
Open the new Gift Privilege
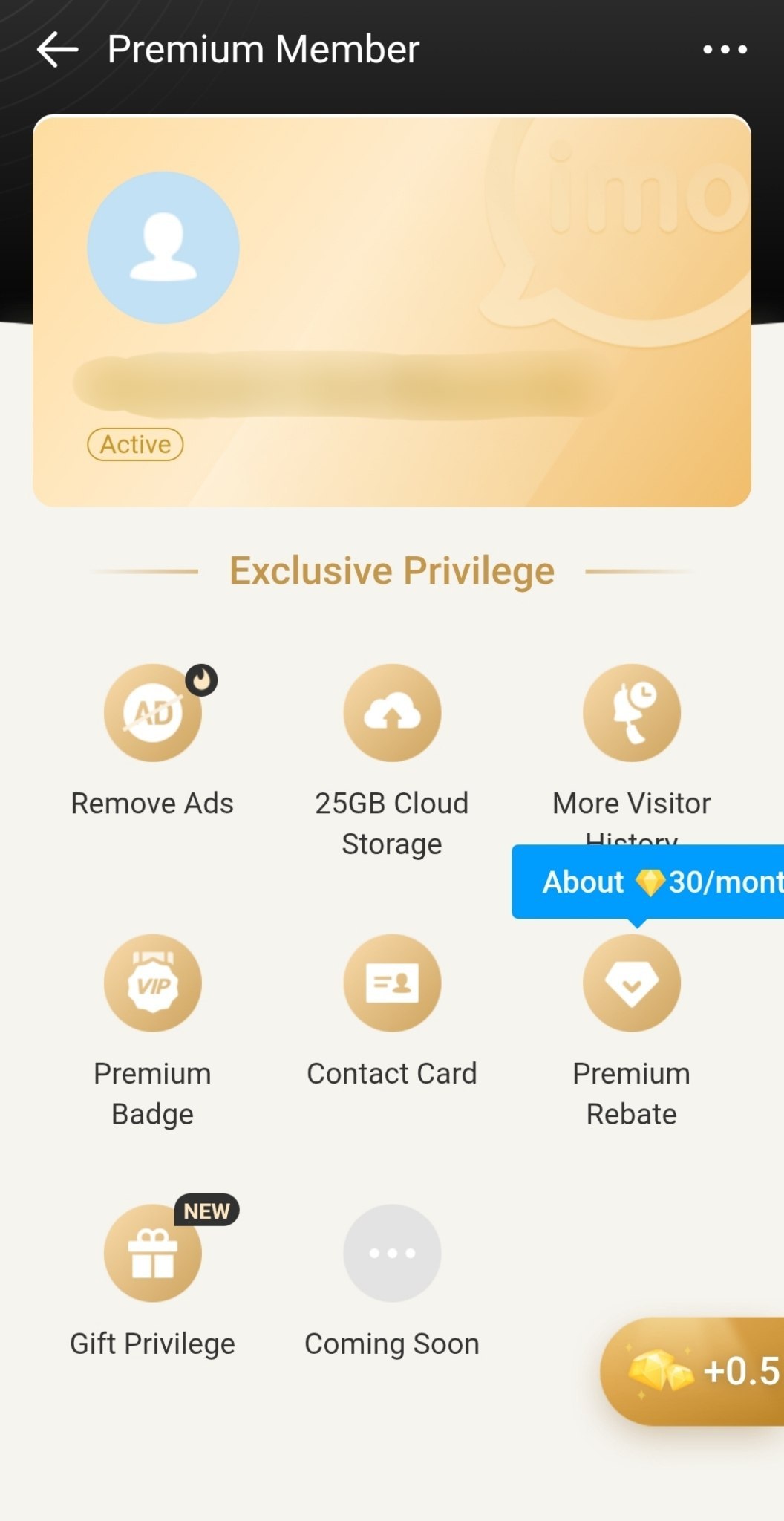click(x=153, y=1253)
